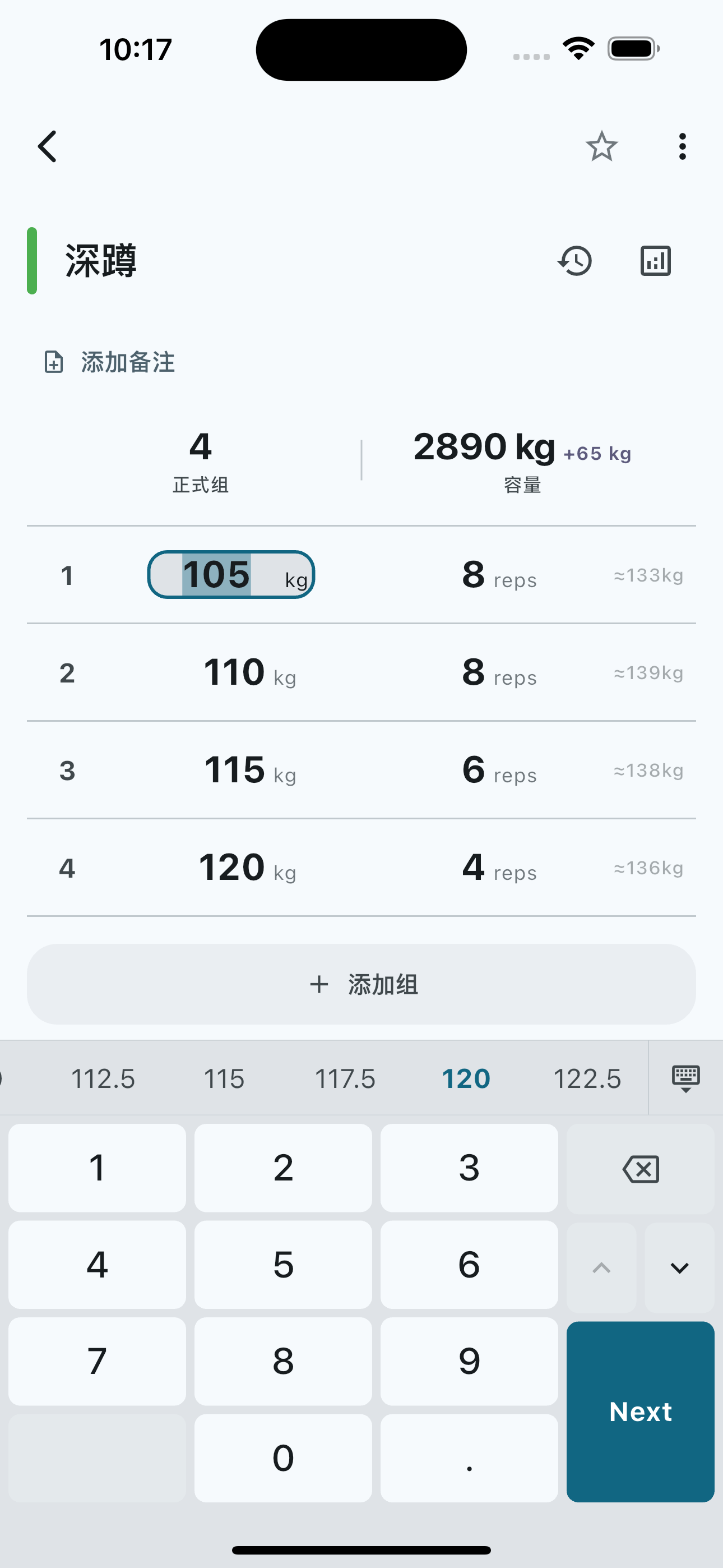This screenshot has width=723, height=1568.
Task: Enter digit 5 on the keypad
Action: tap(283, 1265)
